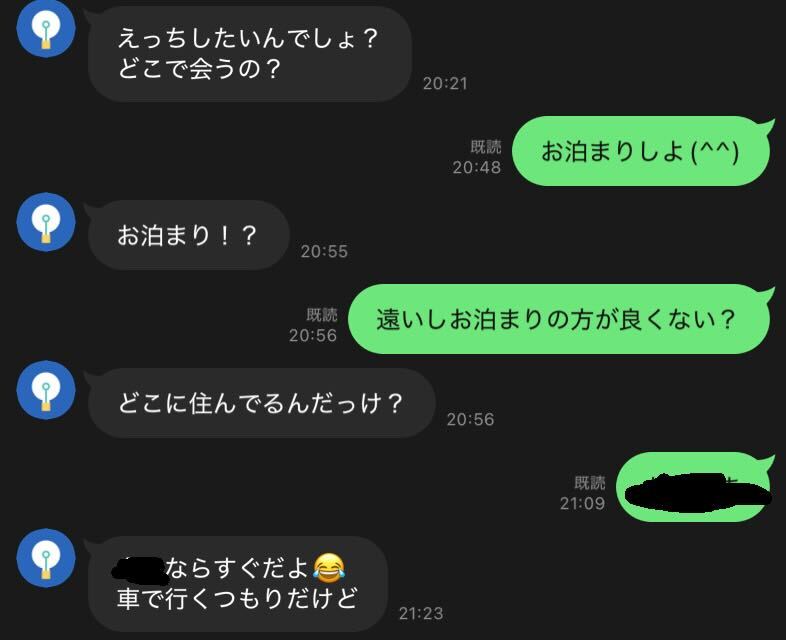This screenshot has width=786, height=640.
Task: View profile from avatar beside 'どこに住んでるんだっけ？'
Action: (x=47, y=390)
